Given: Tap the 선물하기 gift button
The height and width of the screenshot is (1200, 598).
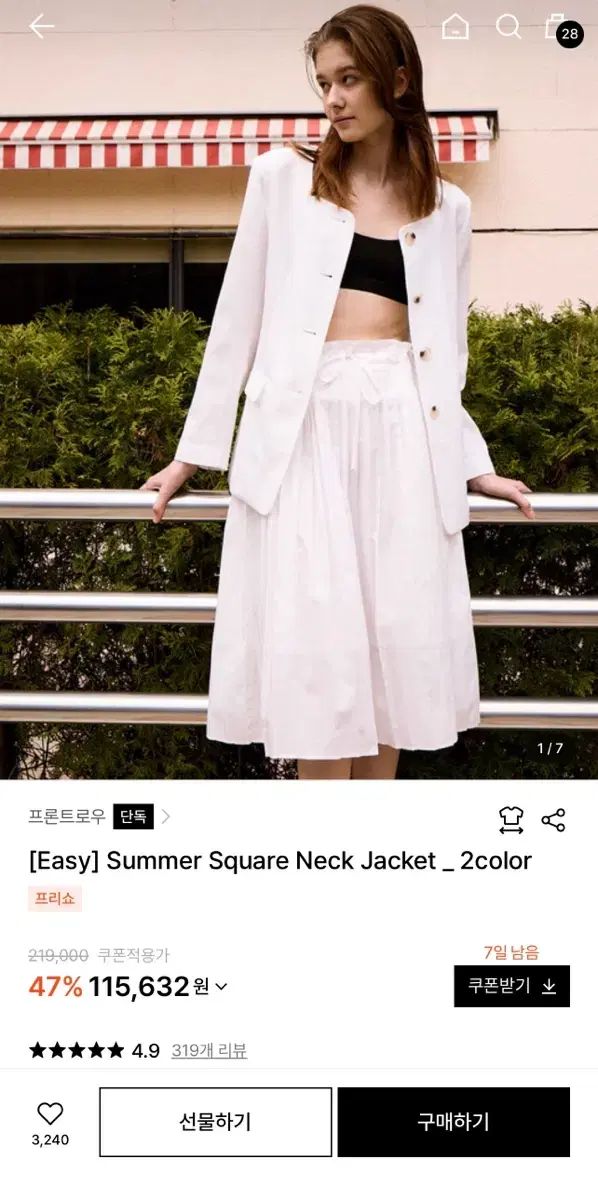Looking at the screenshot, I should coord(215,1122).
